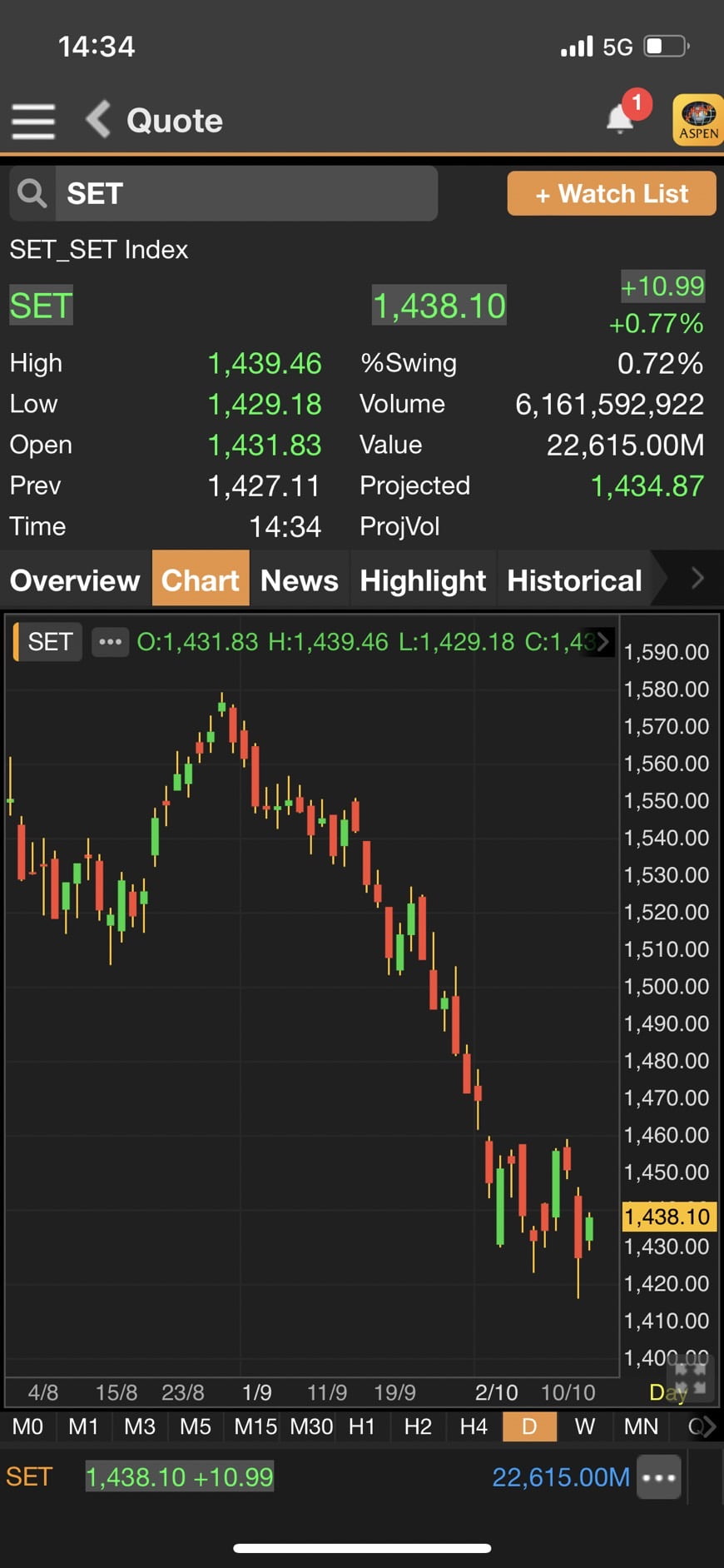Show more tabs with the right arrow

point(697,578)
